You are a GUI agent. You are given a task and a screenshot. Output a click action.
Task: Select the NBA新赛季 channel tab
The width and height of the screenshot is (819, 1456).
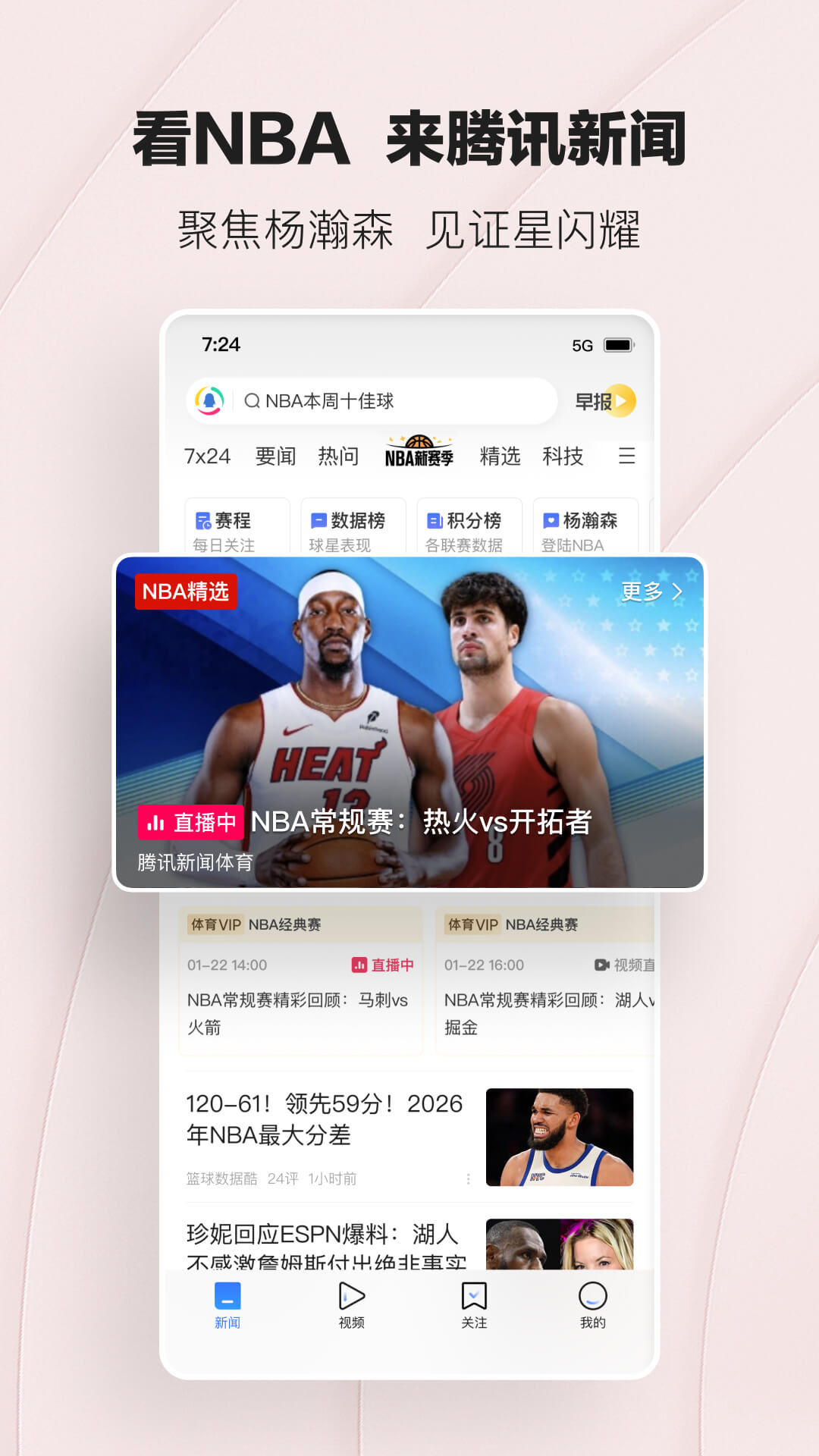point(419,453)
